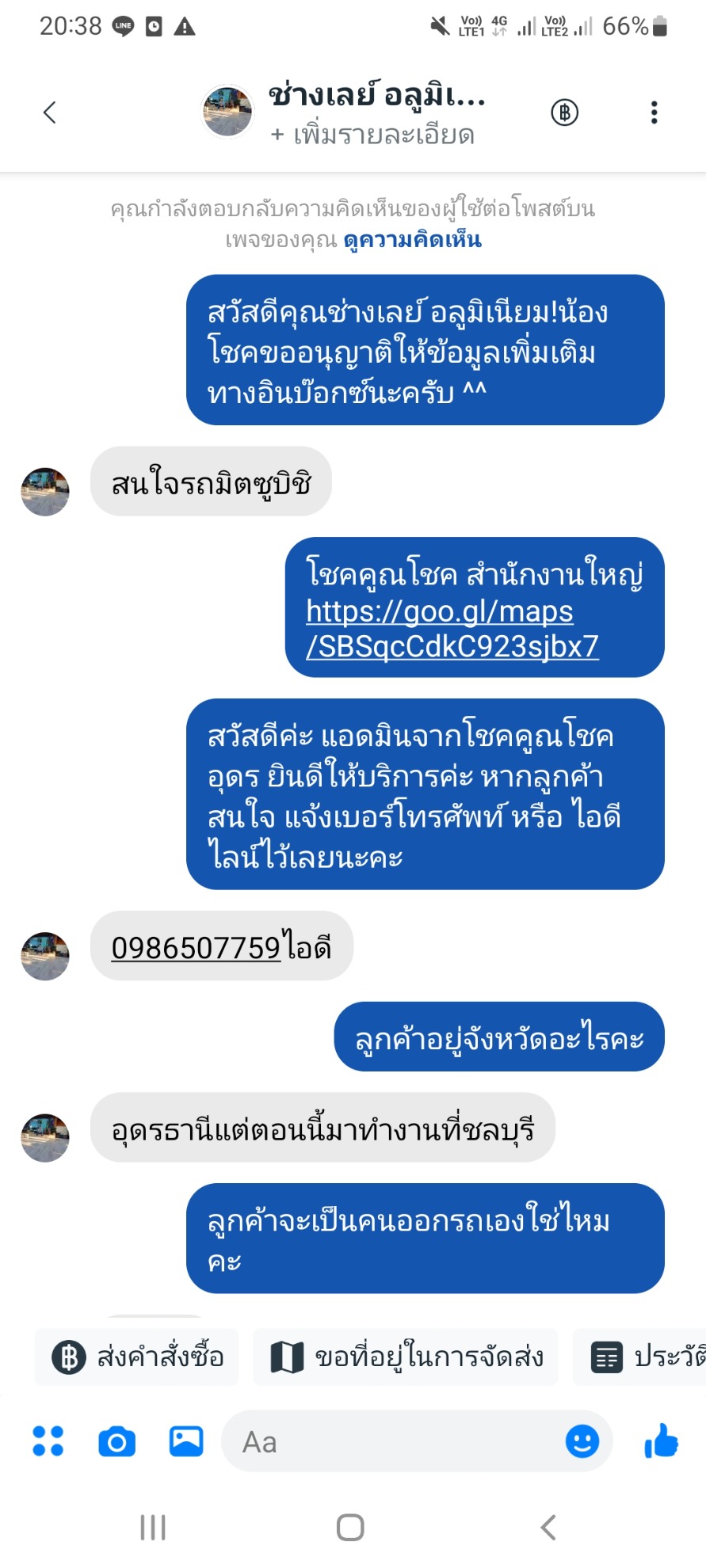Image resolution: width=706 pixels, height=1568 pixels.
Task: Tap the ส่งคำสั่งซื้อ quick action
Action: 137,1357
